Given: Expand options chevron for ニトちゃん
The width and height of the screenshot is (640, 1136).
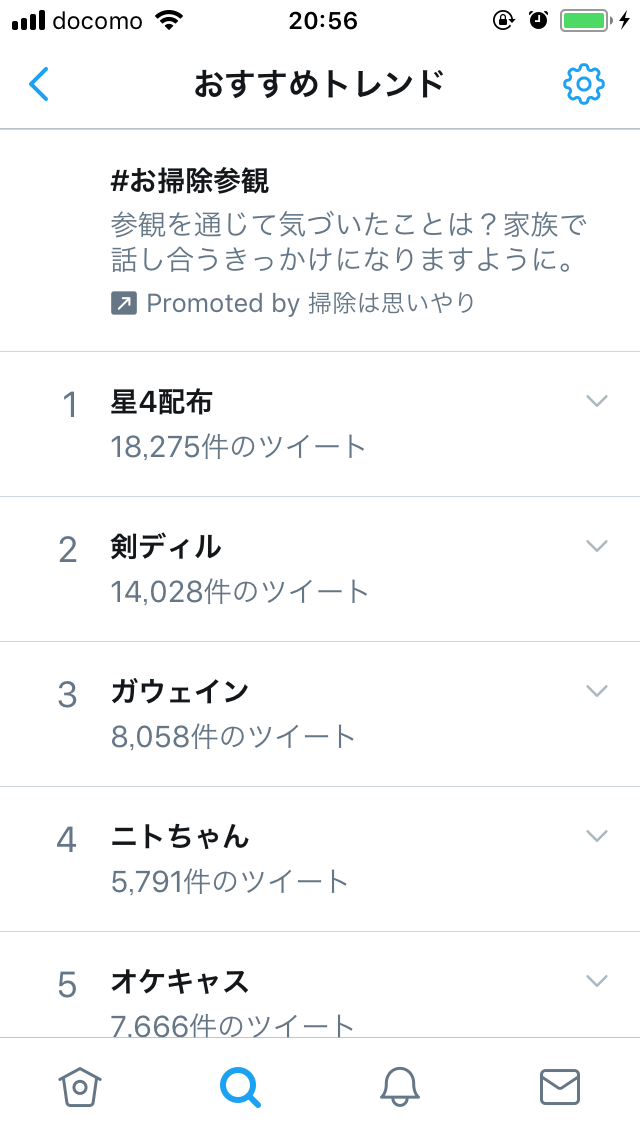Looking at the screenshot, I should [597, 835].
